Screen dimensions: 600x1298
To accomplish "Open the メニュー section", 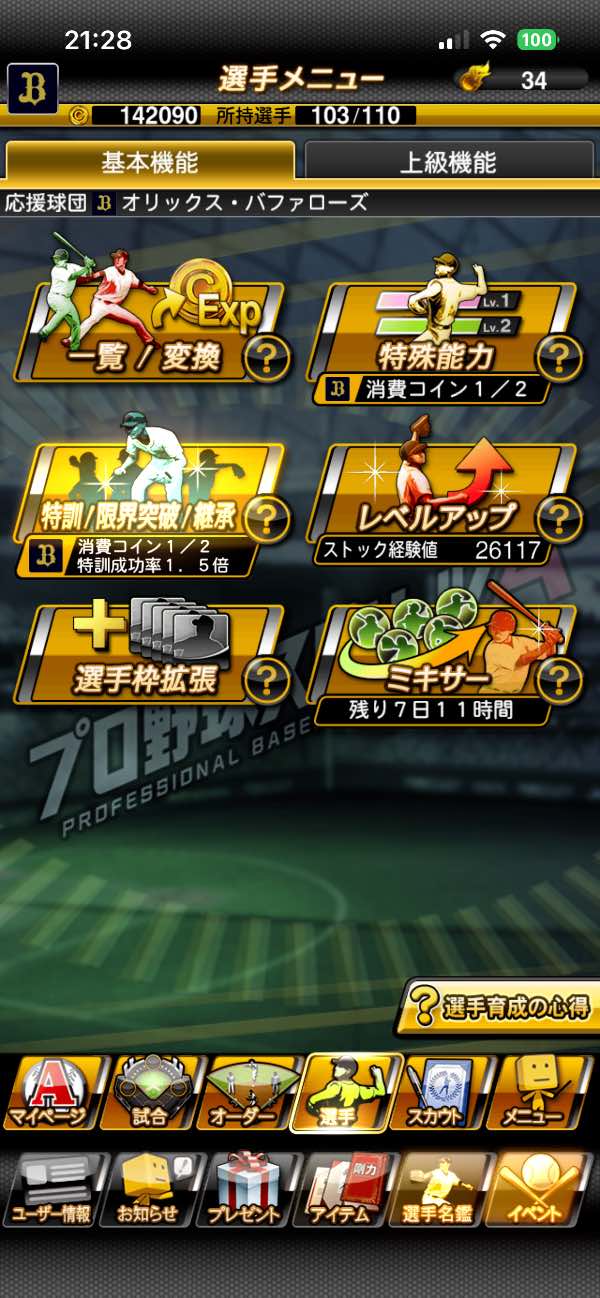I will [546, 1092].
